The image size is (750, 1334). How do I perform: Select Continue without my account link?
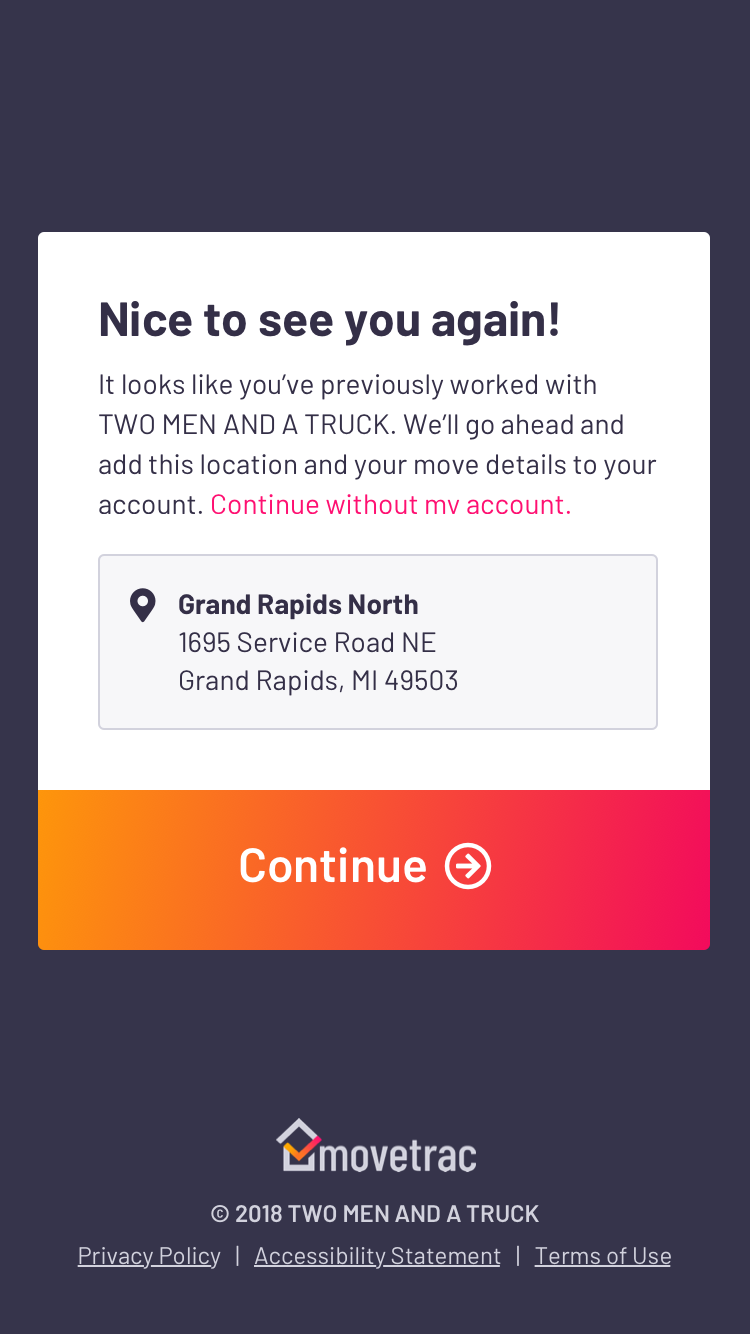pos(390,505)
